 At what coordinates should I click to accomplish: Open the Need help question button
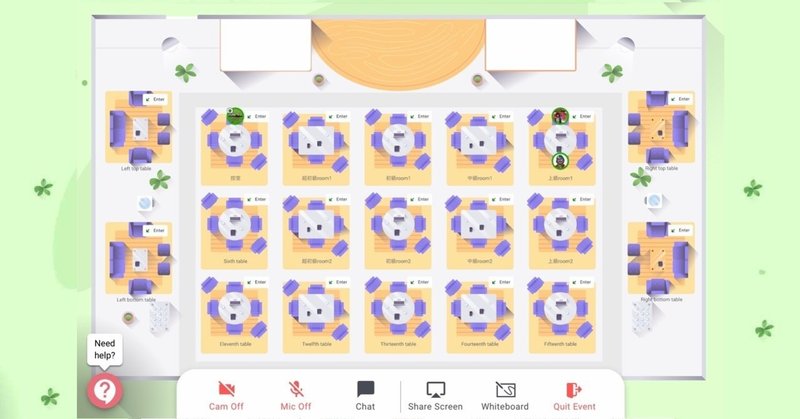[x=105, y=390]
